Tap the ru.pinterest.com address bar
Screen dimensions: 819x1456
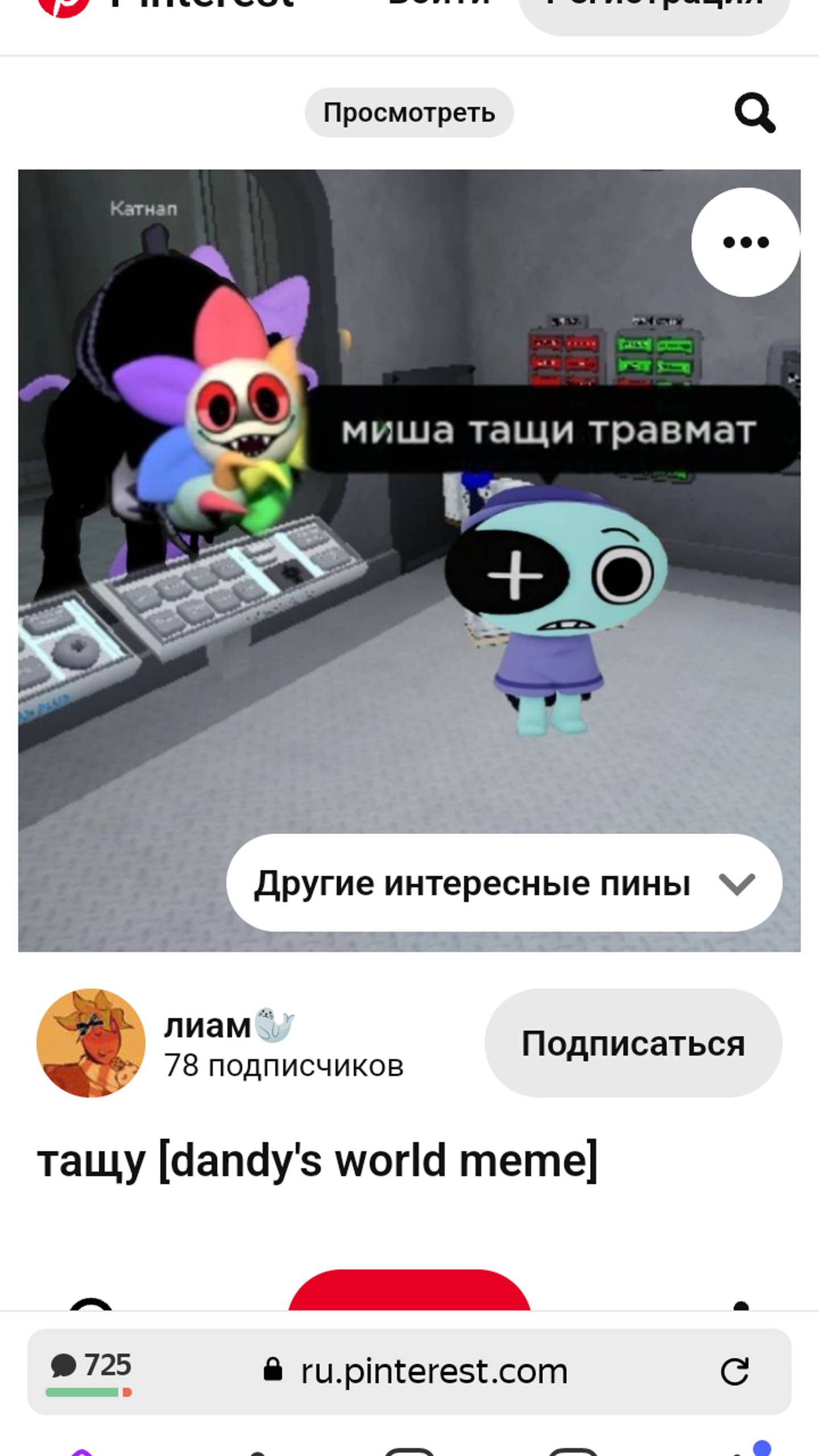pyautogui.click(x=433, y=1371)
